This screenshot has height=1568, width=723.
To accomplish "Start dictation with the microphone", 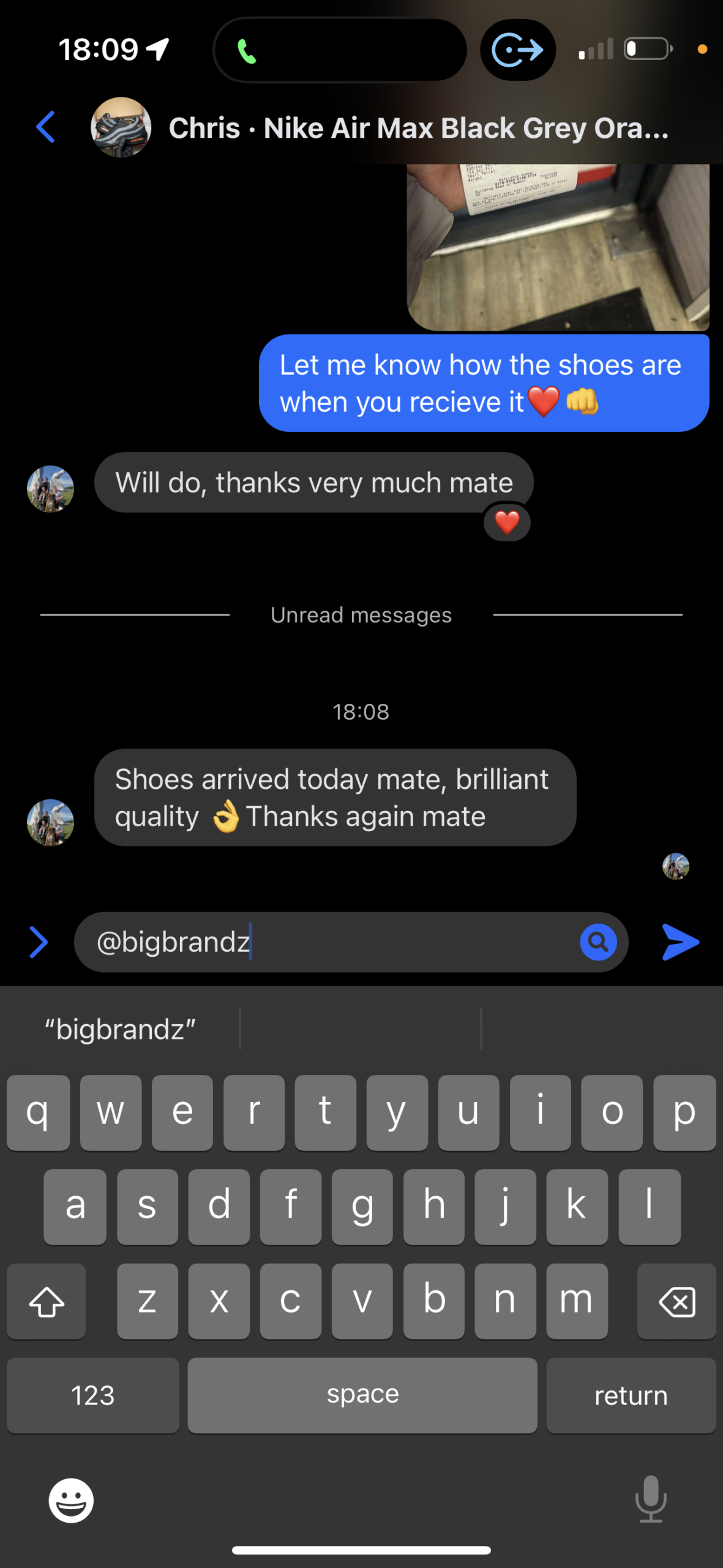I will (650, 1499).
